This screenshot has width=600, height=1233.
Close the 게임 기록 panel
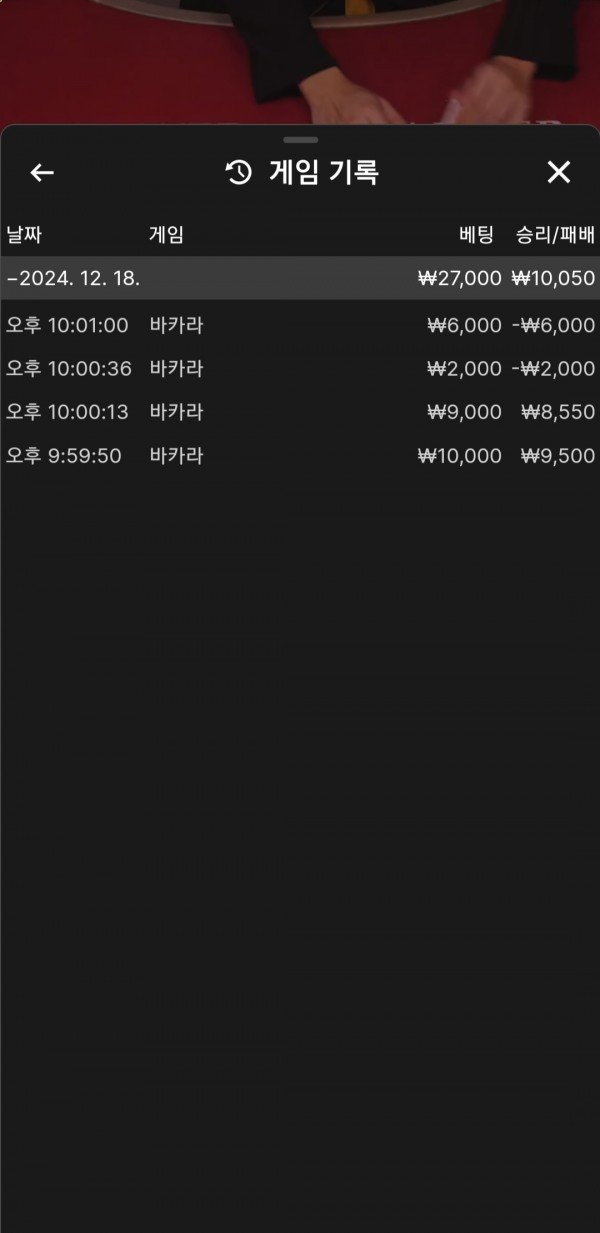(558, 173)
